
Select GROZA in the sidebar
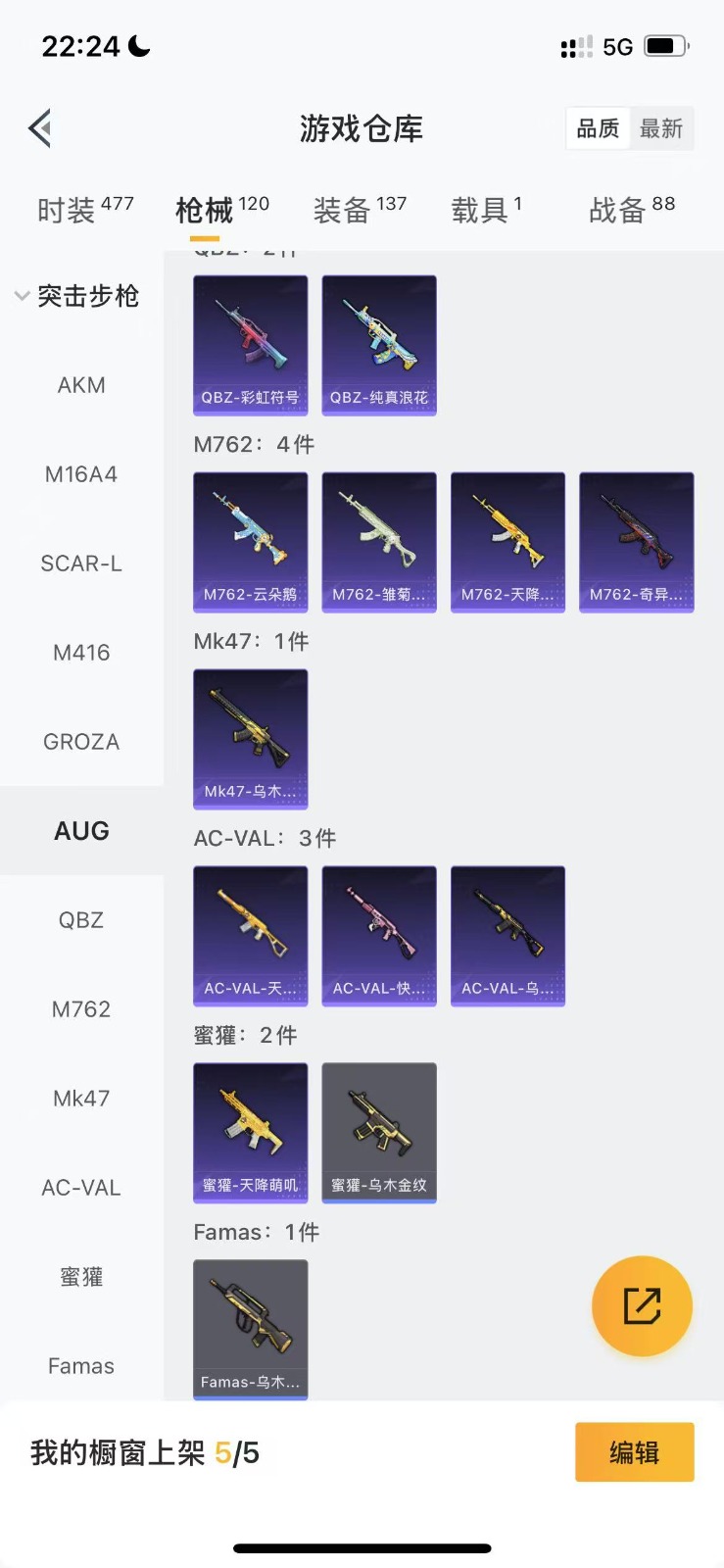(81, 742)
